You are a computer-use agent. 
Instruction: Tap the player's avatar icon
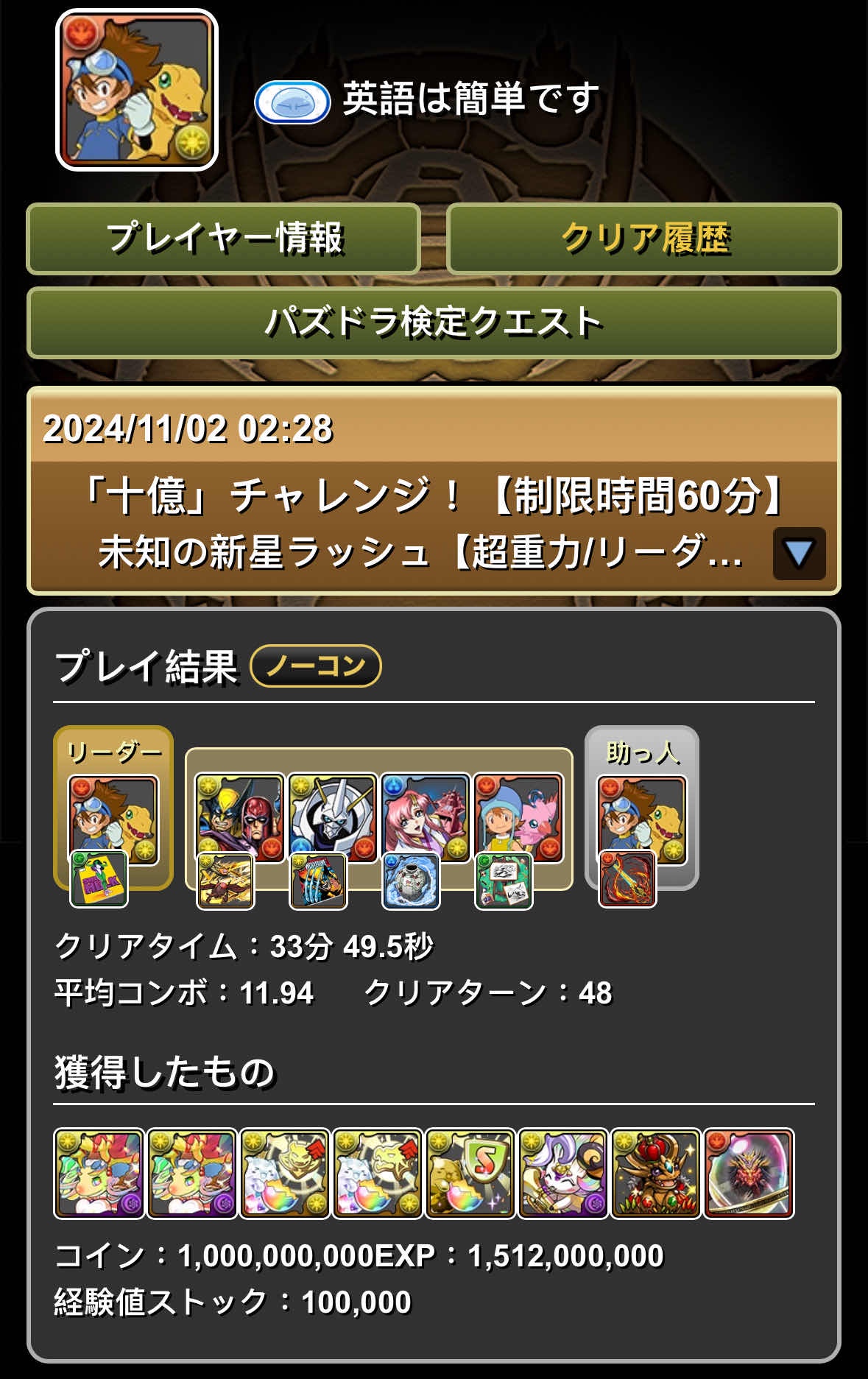tap(137, 91)
